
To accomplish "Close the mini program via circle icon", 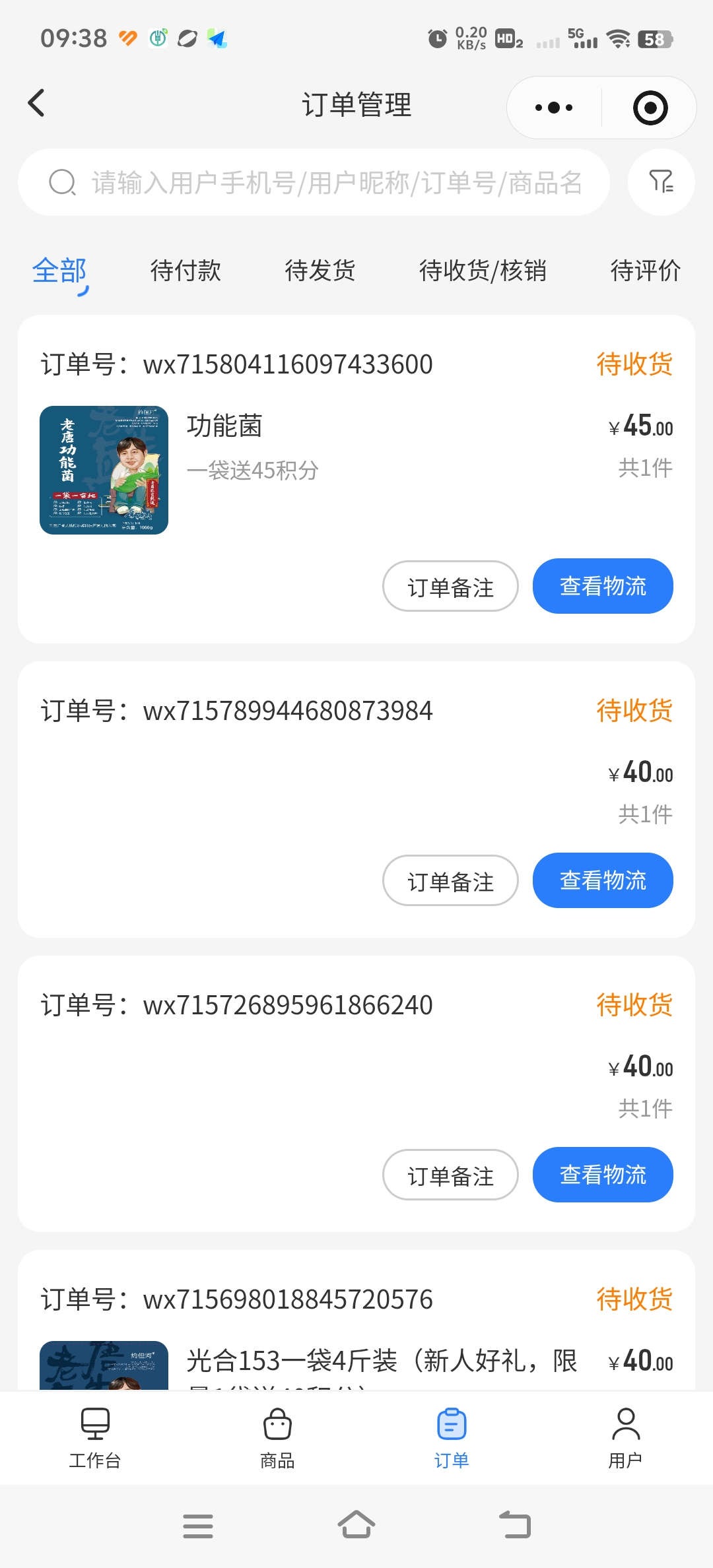I will pyautogui.click(x=650, y=108).
